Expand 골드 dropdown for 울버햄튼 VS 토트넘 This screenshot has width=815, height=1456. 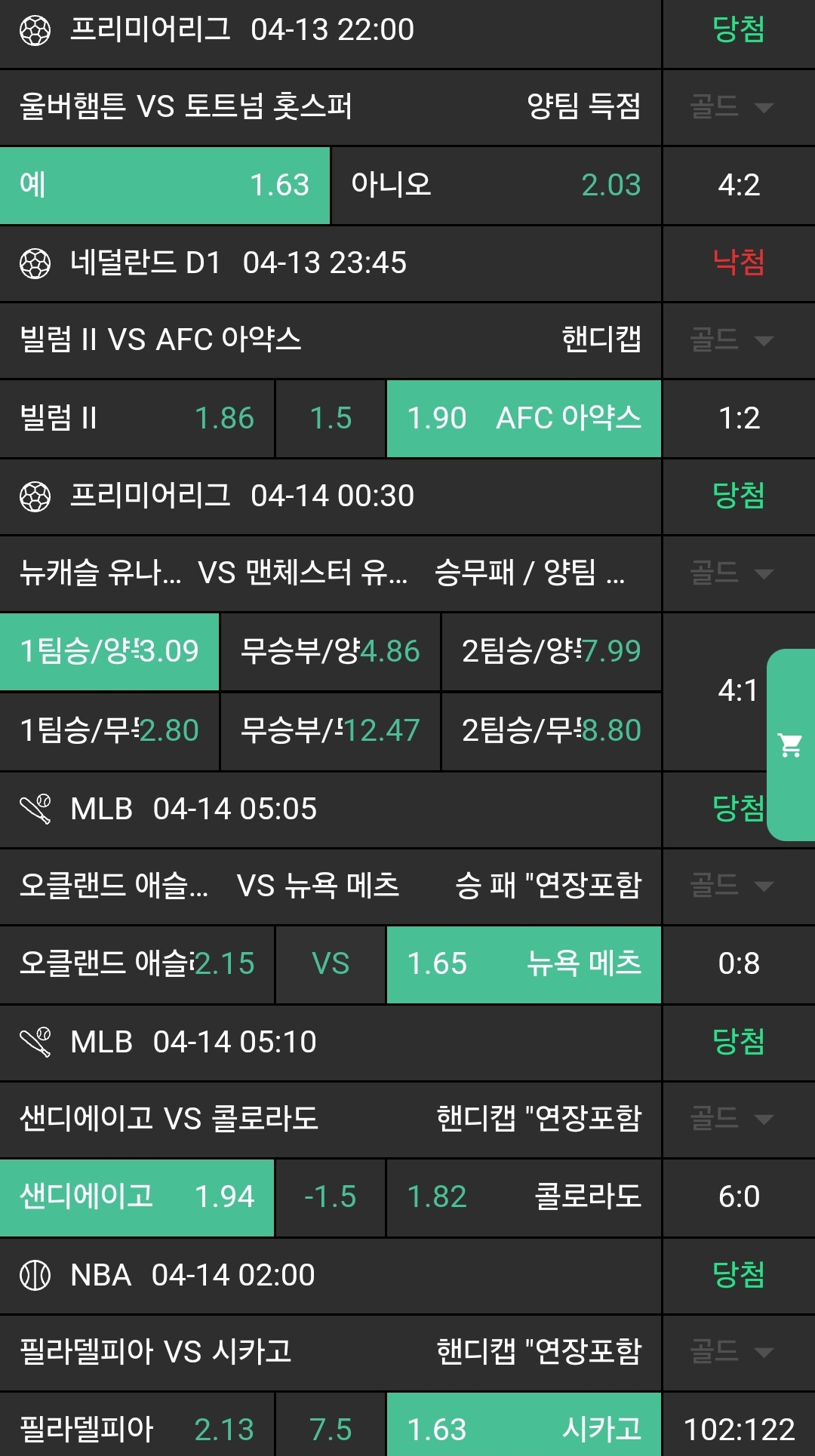coord(730,107)
